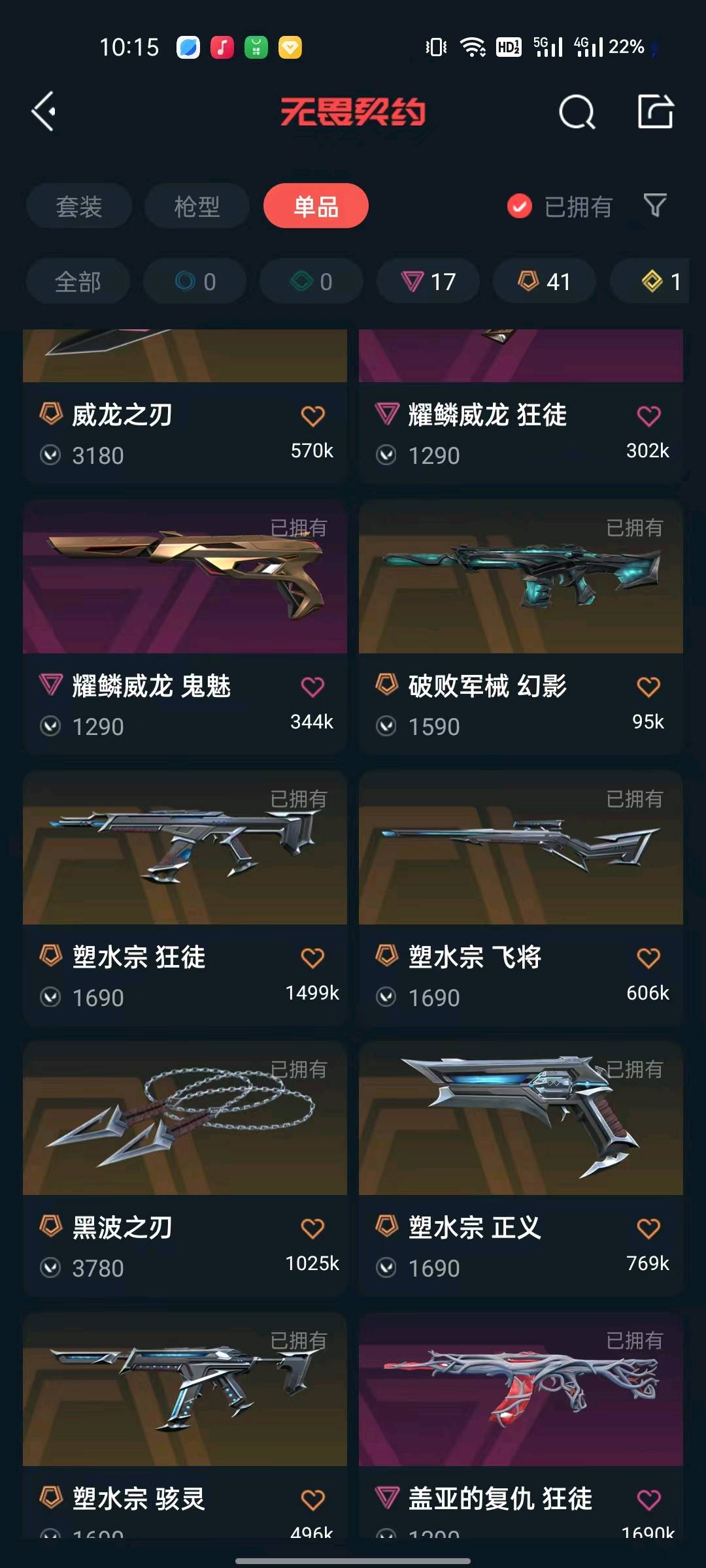706x1568 pixels.
Task: Open the search icon in the header
Action: [x=577, y=112]
